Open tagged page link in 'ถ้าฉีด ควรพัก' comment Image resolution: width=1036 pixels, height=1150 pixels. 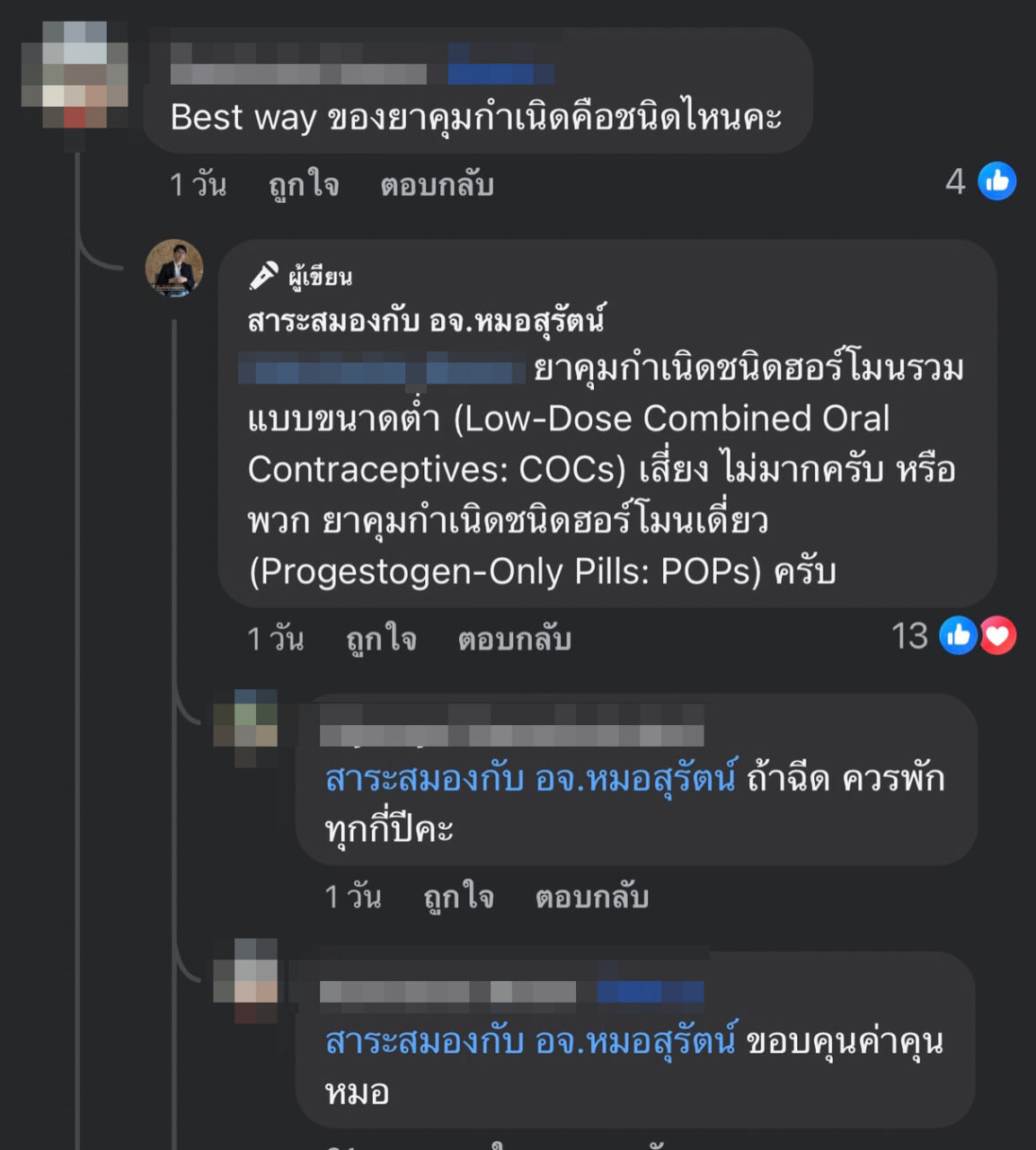531,778
